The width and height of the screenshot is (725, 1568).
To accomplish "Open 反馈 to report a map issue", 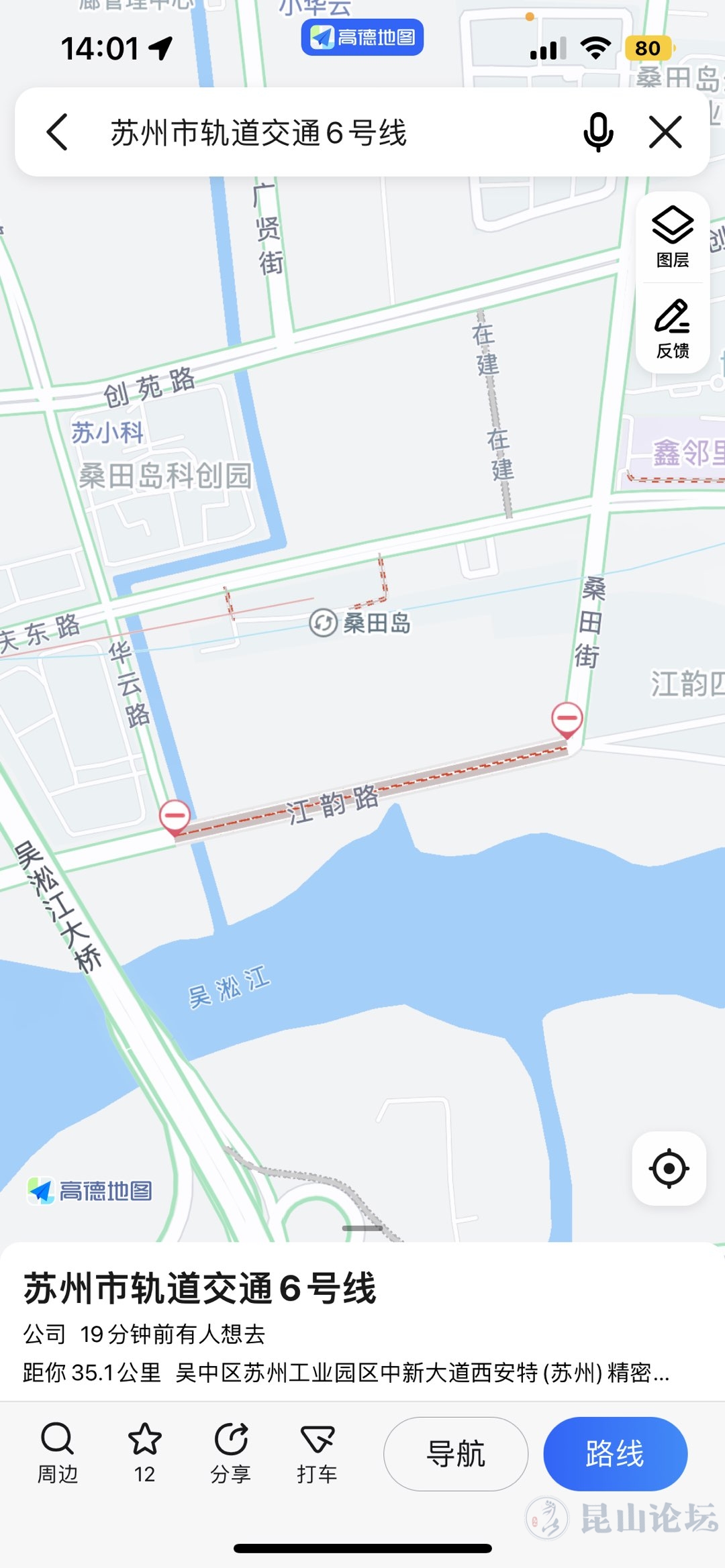I will (x=673, y=329).
